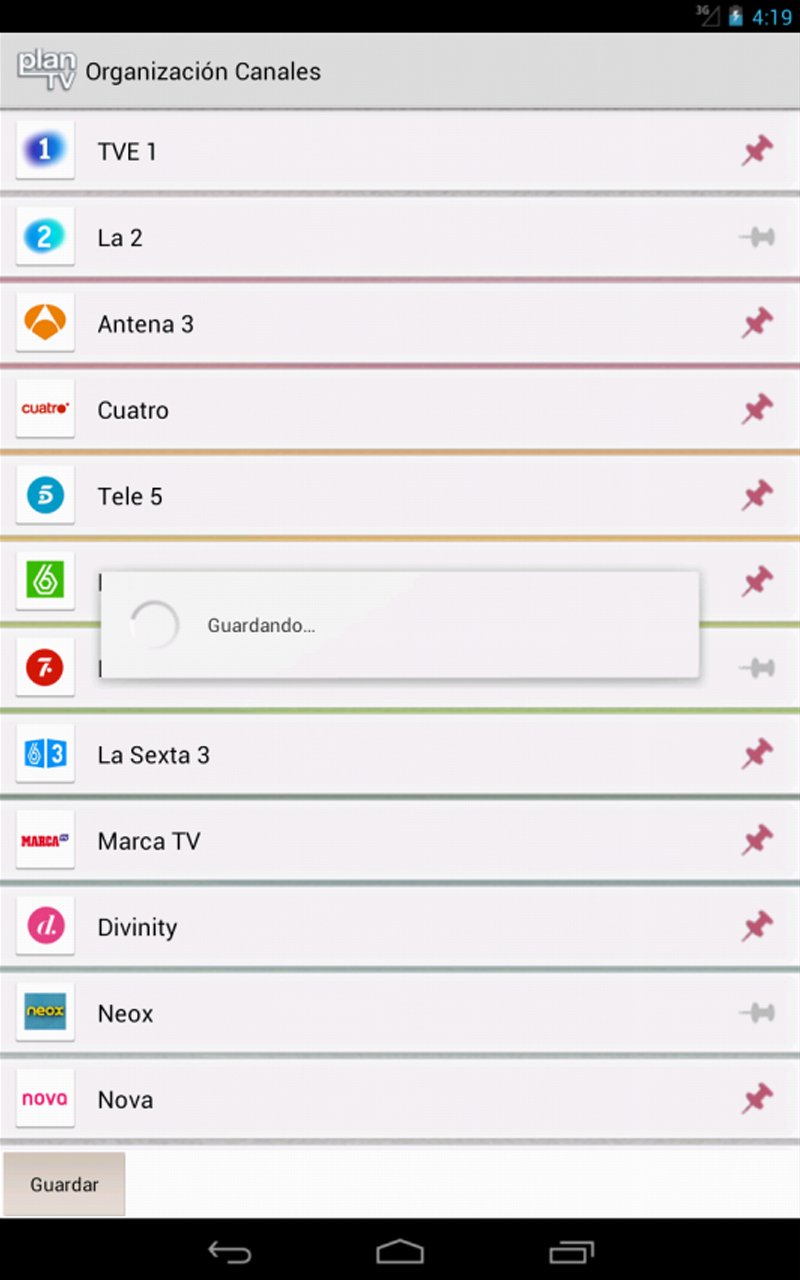Select the Cuatro channel logo

tap(45, 409)
